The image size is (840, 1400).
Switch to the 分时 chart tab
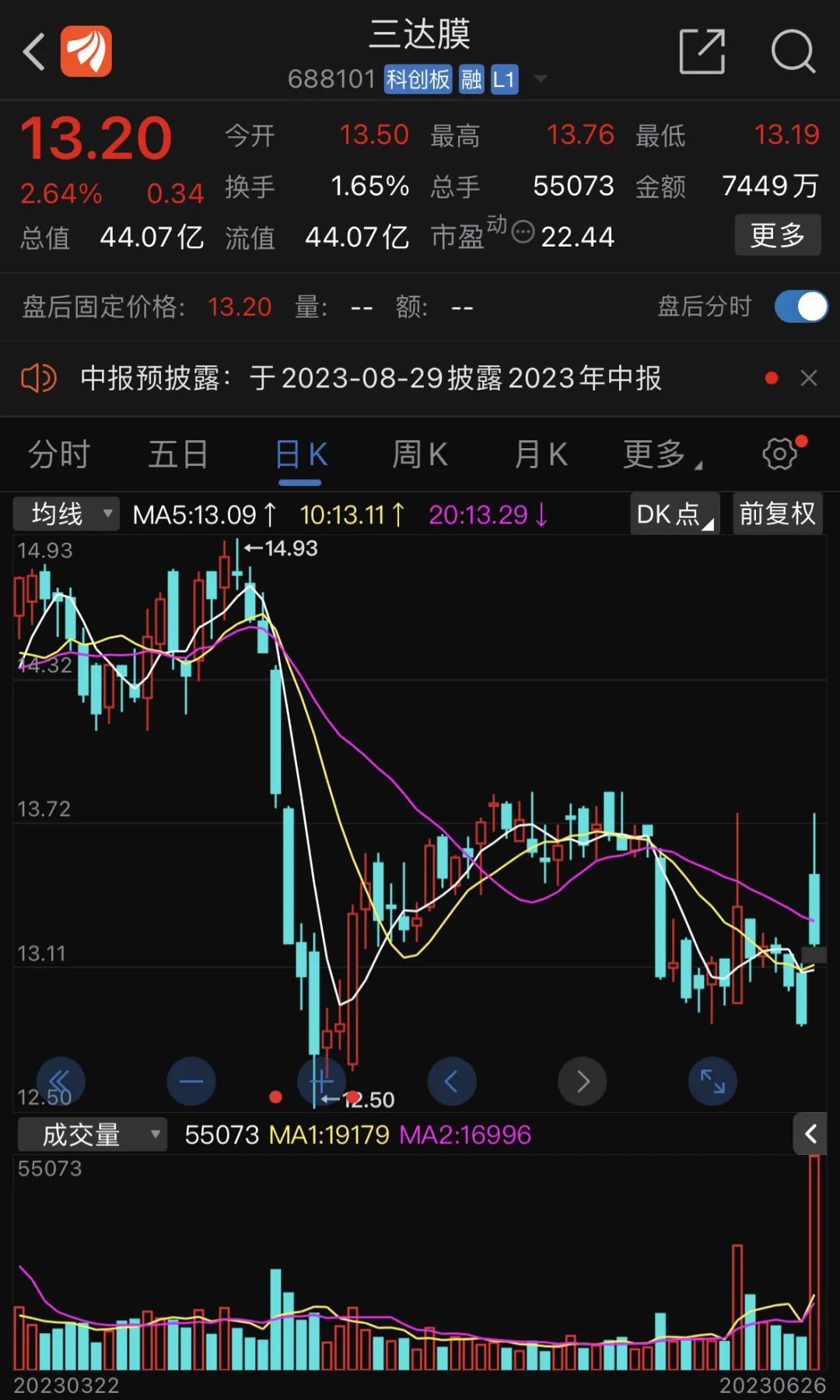59,454
